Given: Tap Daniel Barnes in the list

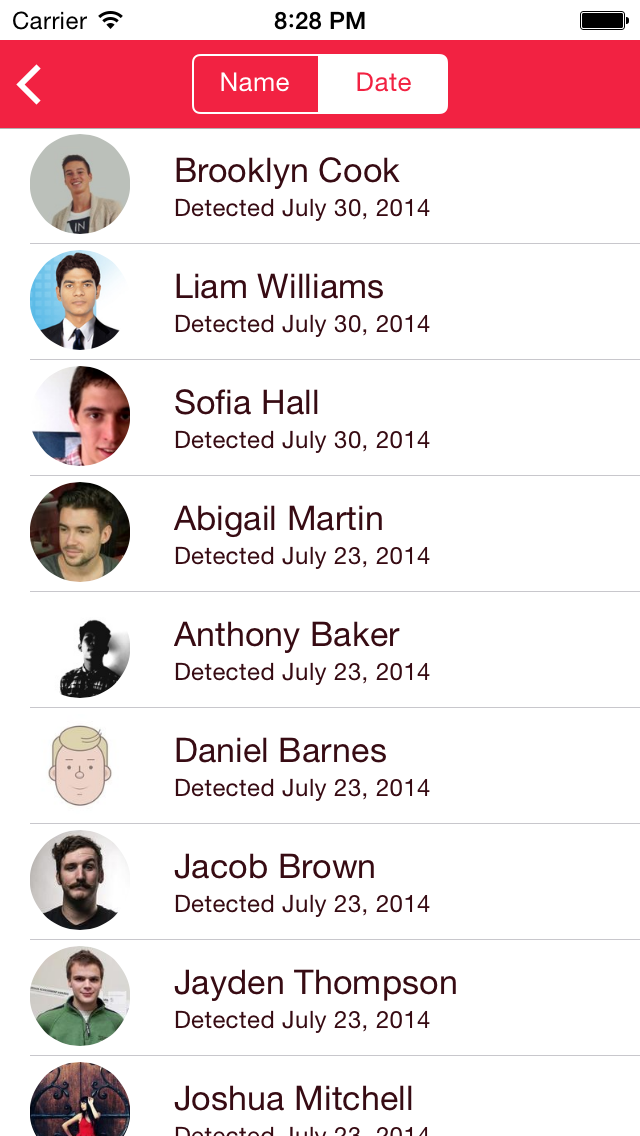Looking at the screenshot, I should pos(320,766).
